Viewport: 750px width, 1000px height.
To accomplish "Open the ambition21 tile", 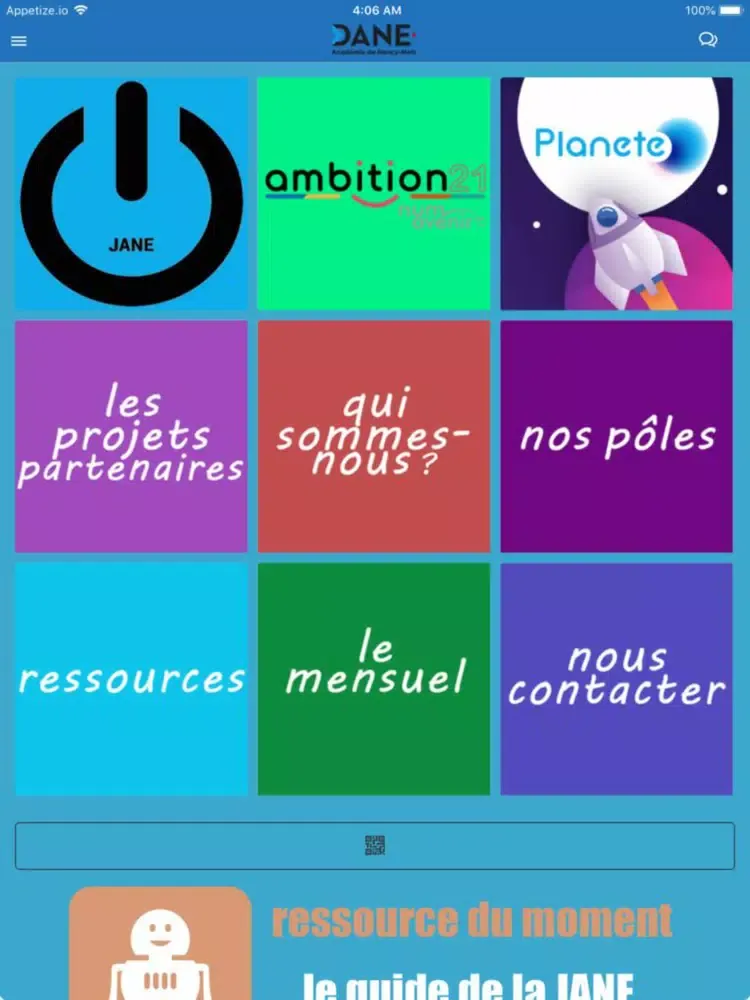I will click(374, 194).
